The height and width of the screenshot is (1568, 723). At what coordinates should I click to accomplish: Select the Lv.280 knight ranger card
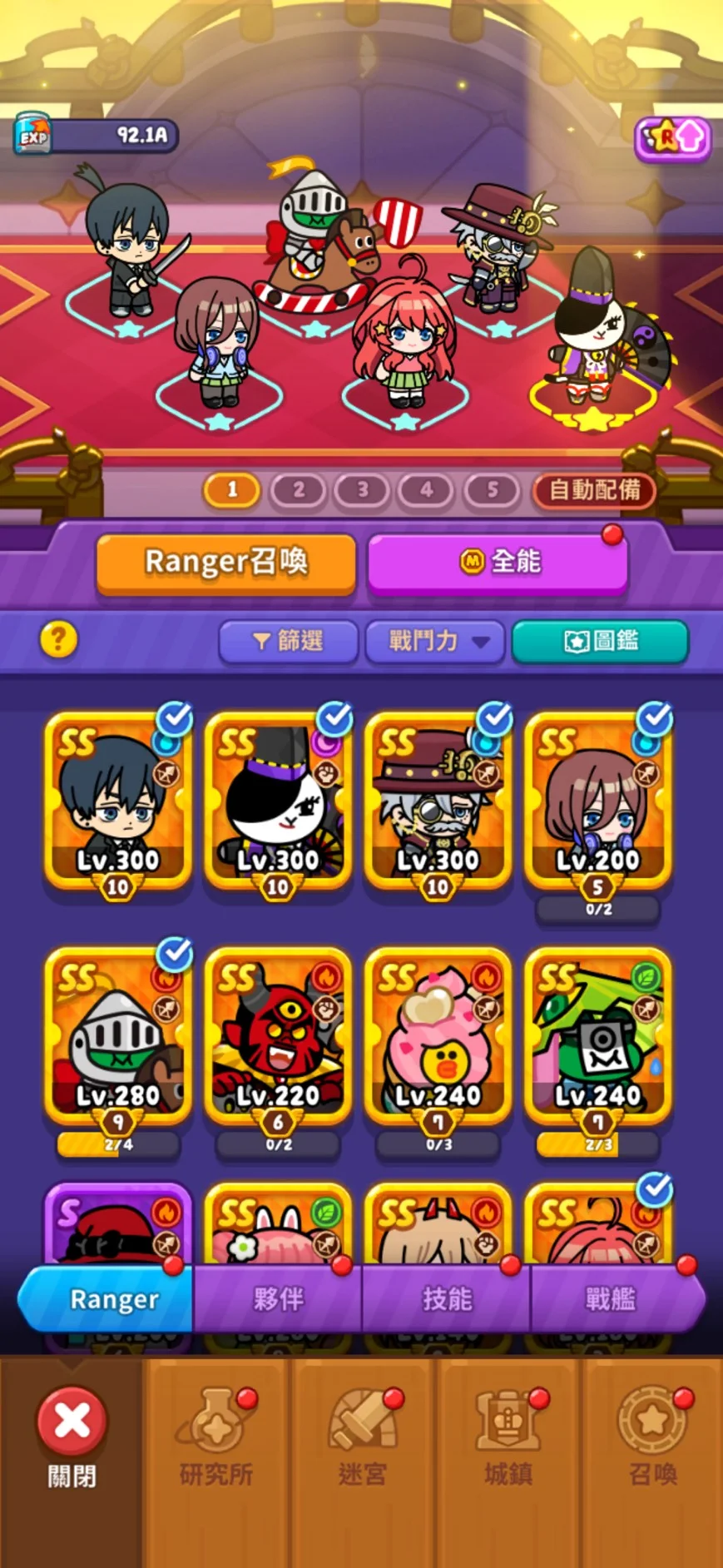click(118, 1037)
